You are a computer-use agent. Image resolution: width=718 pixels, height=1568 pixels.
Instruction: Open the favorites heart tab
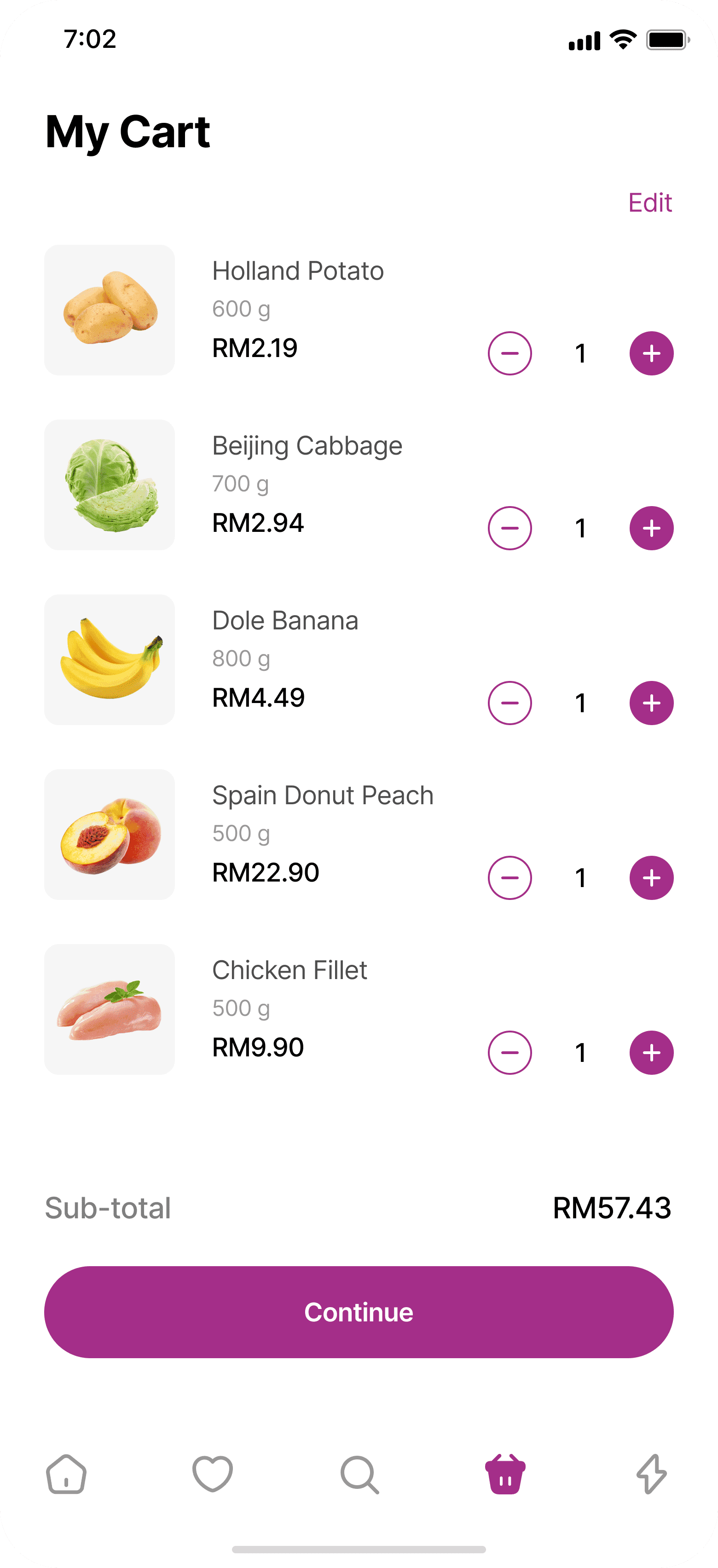[x=213, y=1474]
